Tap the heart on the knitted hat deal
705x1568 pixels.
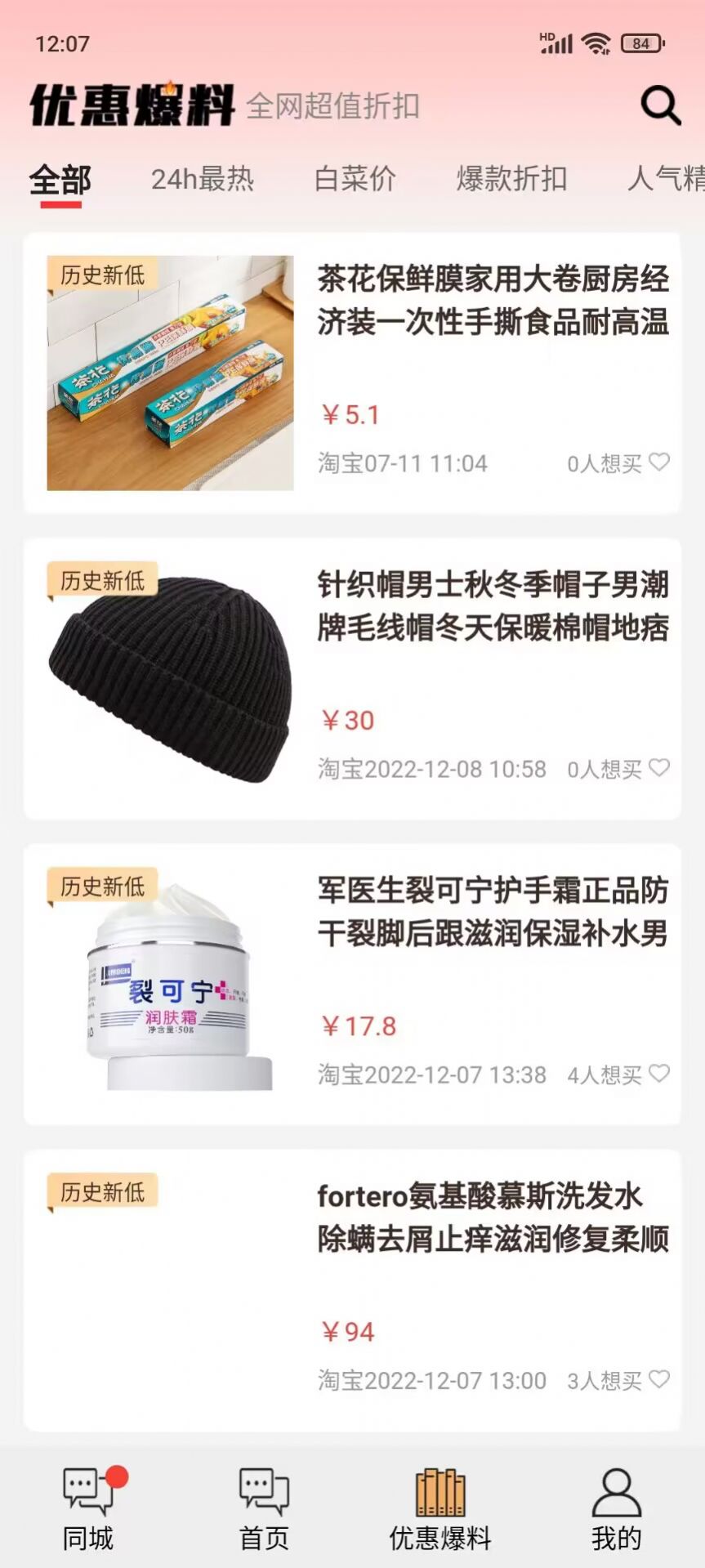[658, 769]
